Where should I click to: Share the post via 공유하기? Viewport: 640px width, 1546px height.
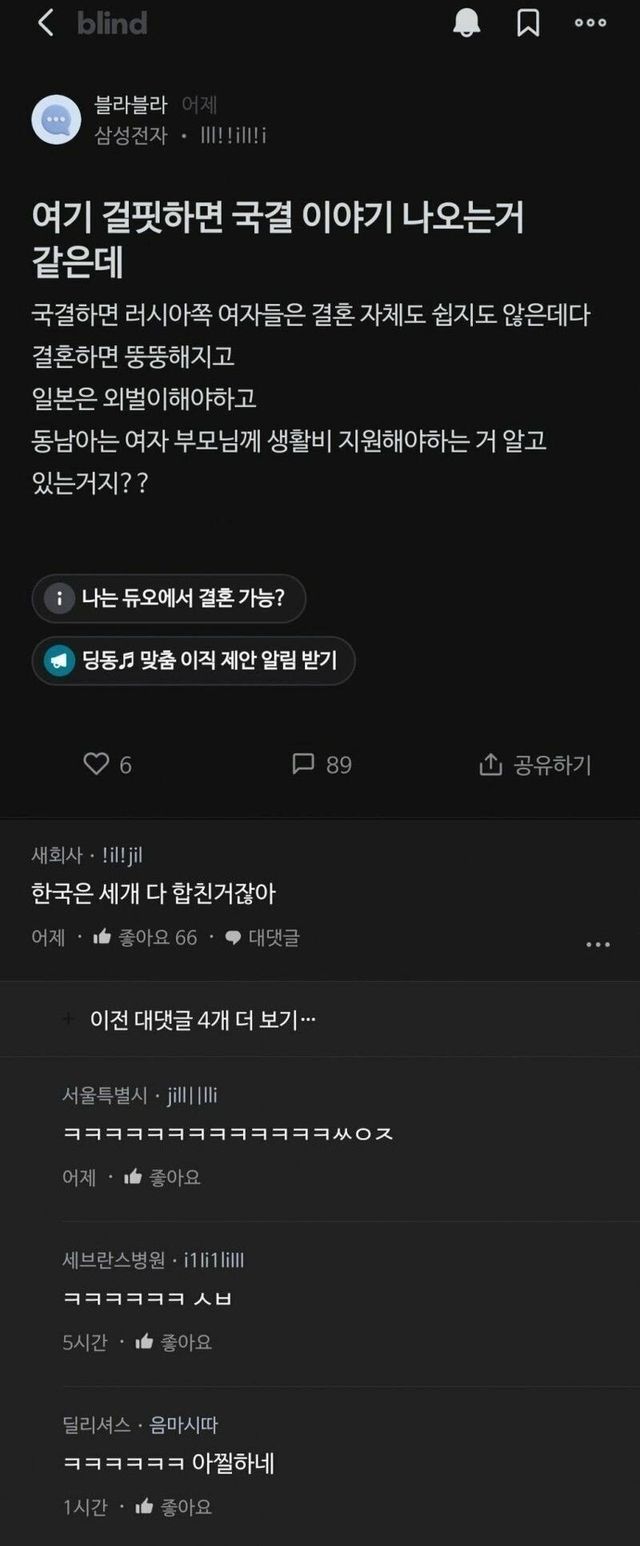pyautogui.click(x=535, y=765)
